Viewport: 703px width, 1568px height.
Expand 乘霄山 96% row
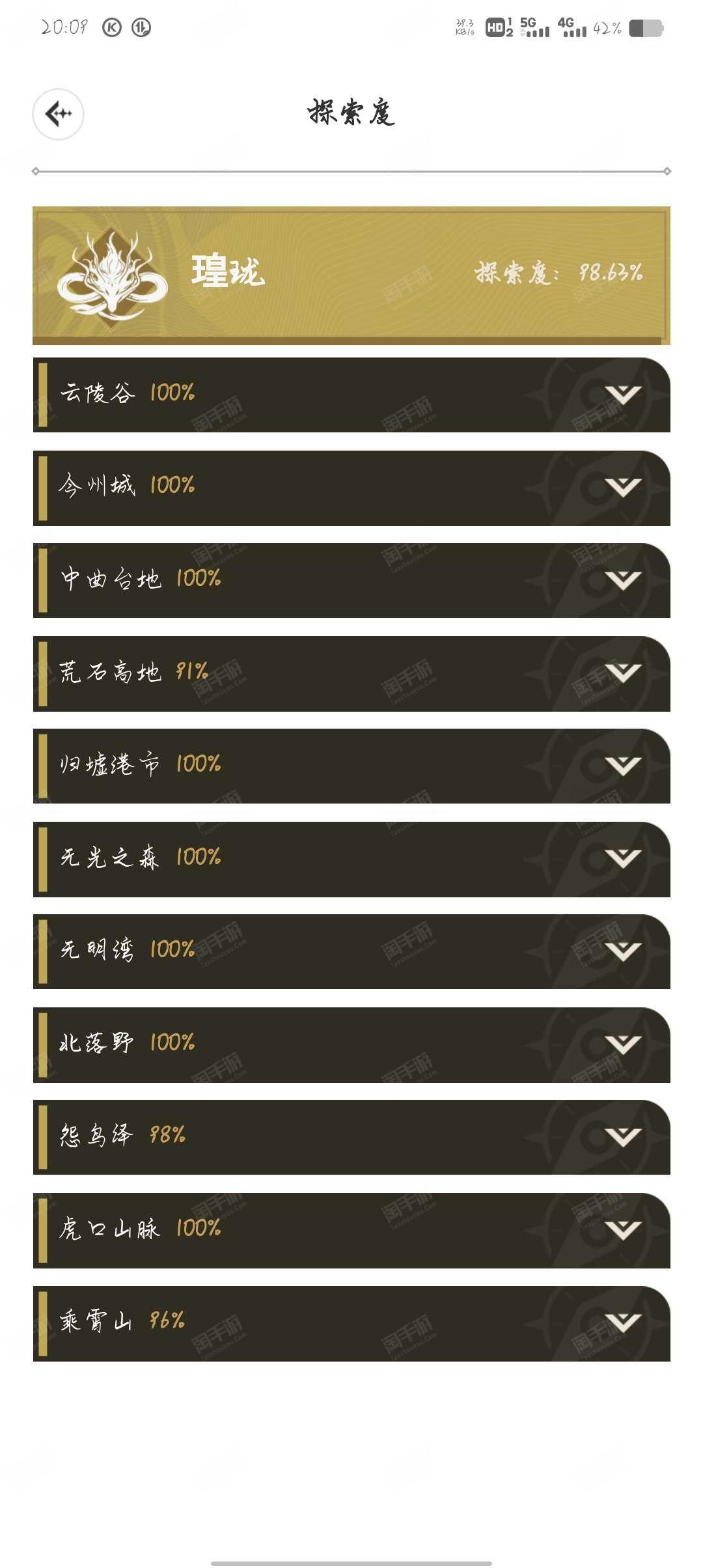point(351,1323)
